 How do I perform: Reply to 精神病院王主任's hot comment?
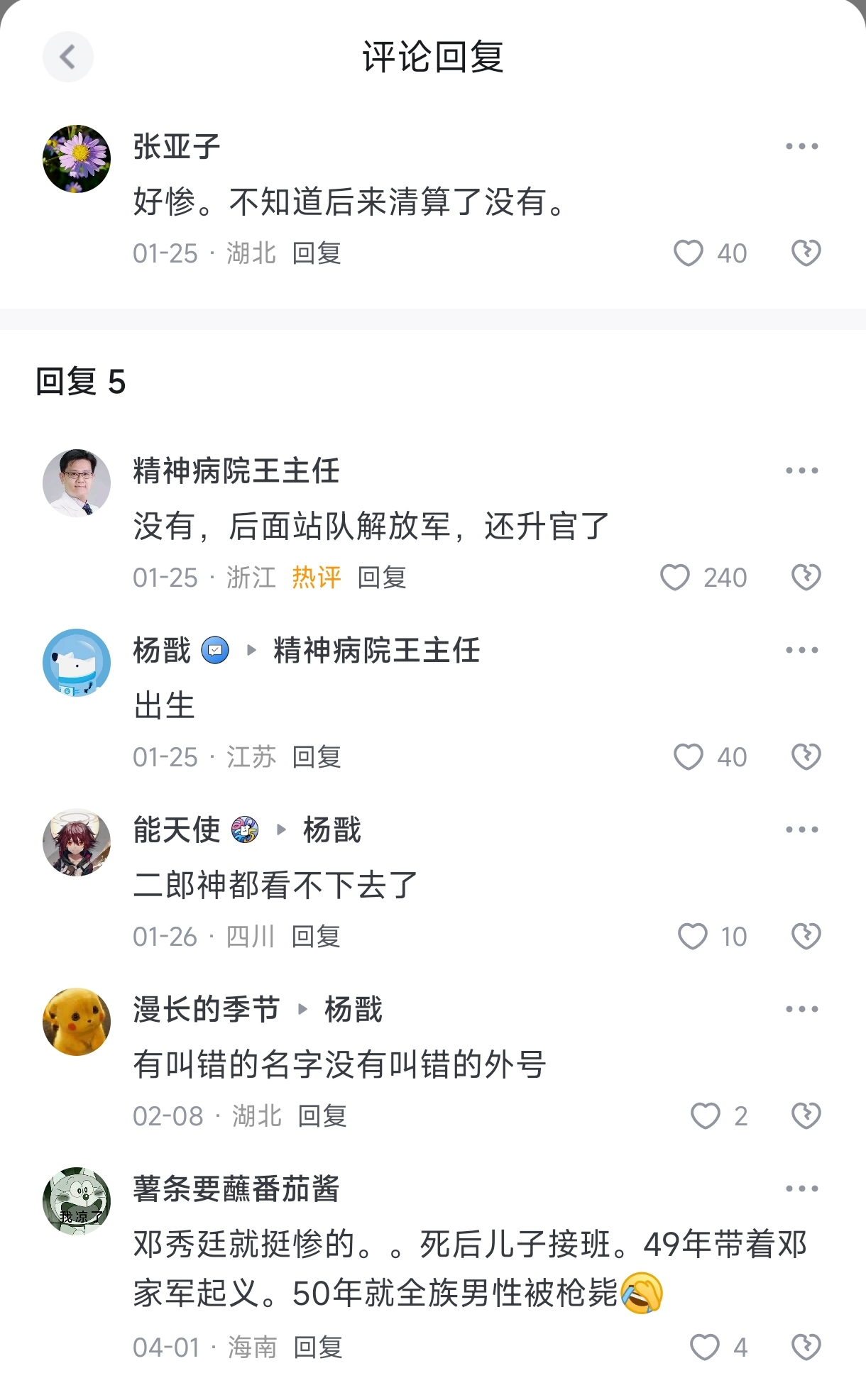382,578
